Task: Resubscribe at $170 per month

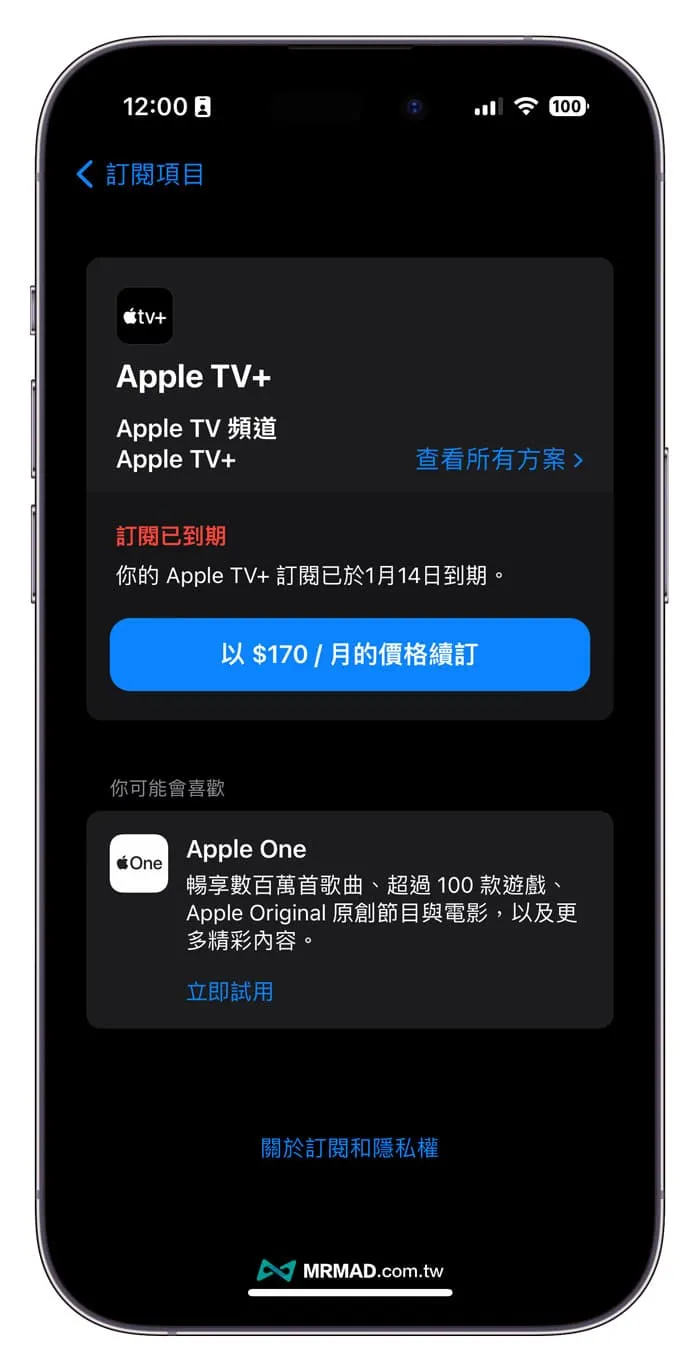Action: (x=349, y=655)
